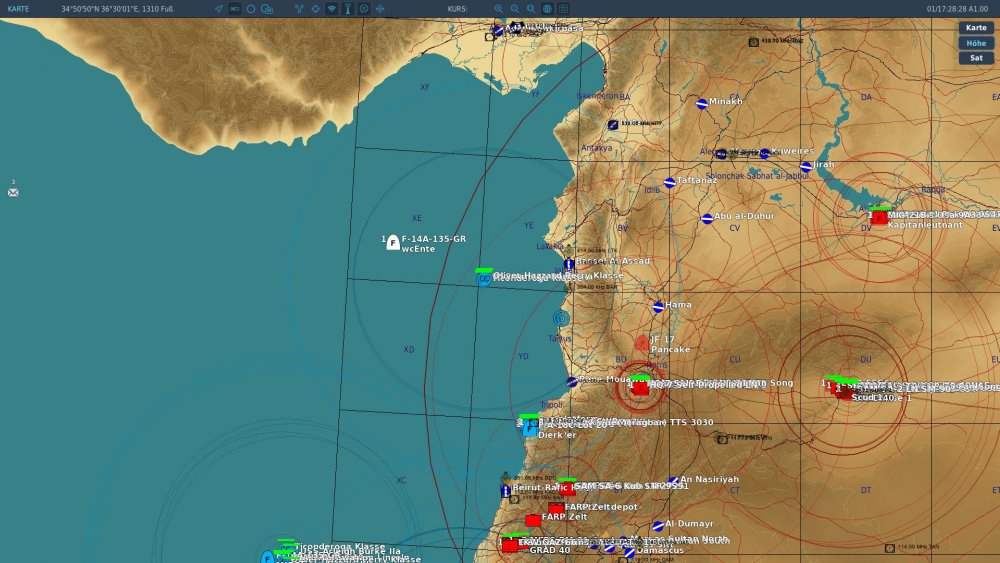Tap the navigation arrow icon in toolbar
The image size is (1000, 563).
(x=219, y=9)
